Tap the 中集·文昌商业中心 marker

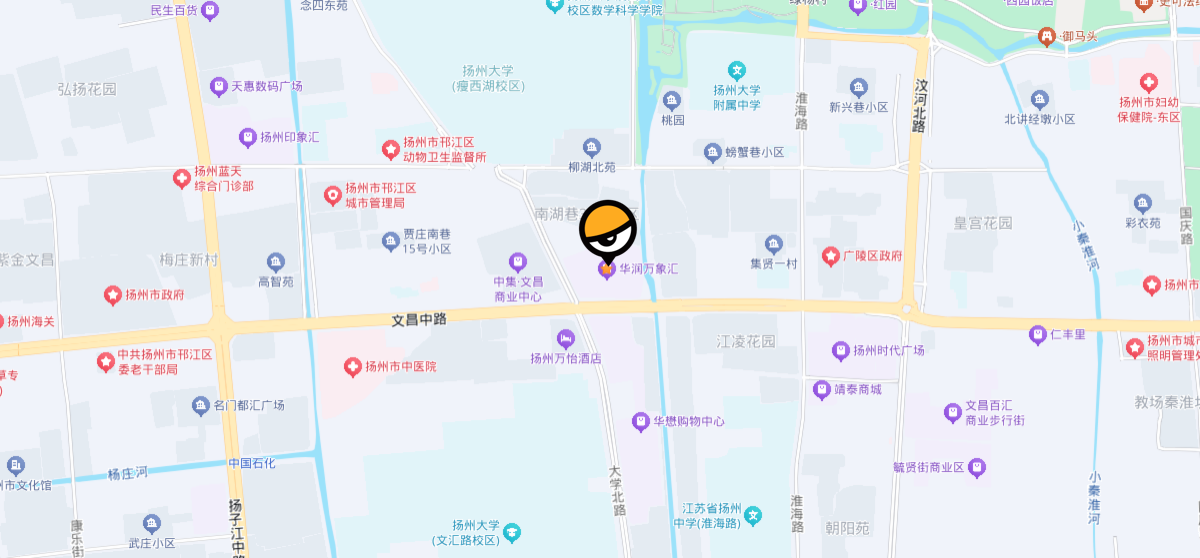coord(518,263)
